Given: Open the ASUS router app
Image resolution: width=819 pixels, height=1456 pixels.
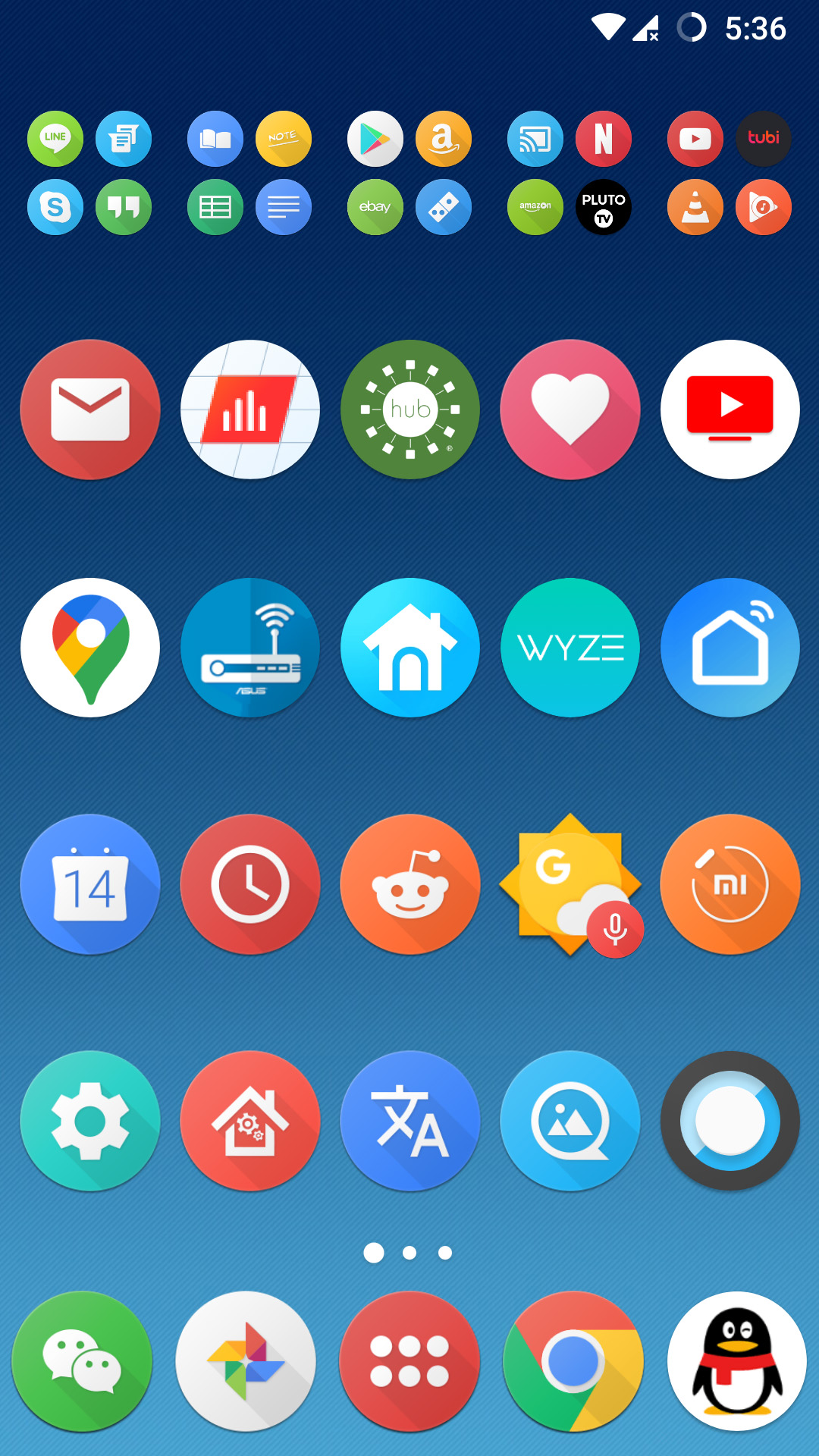Looking at the screenshot, I should [x=250, y=648].
